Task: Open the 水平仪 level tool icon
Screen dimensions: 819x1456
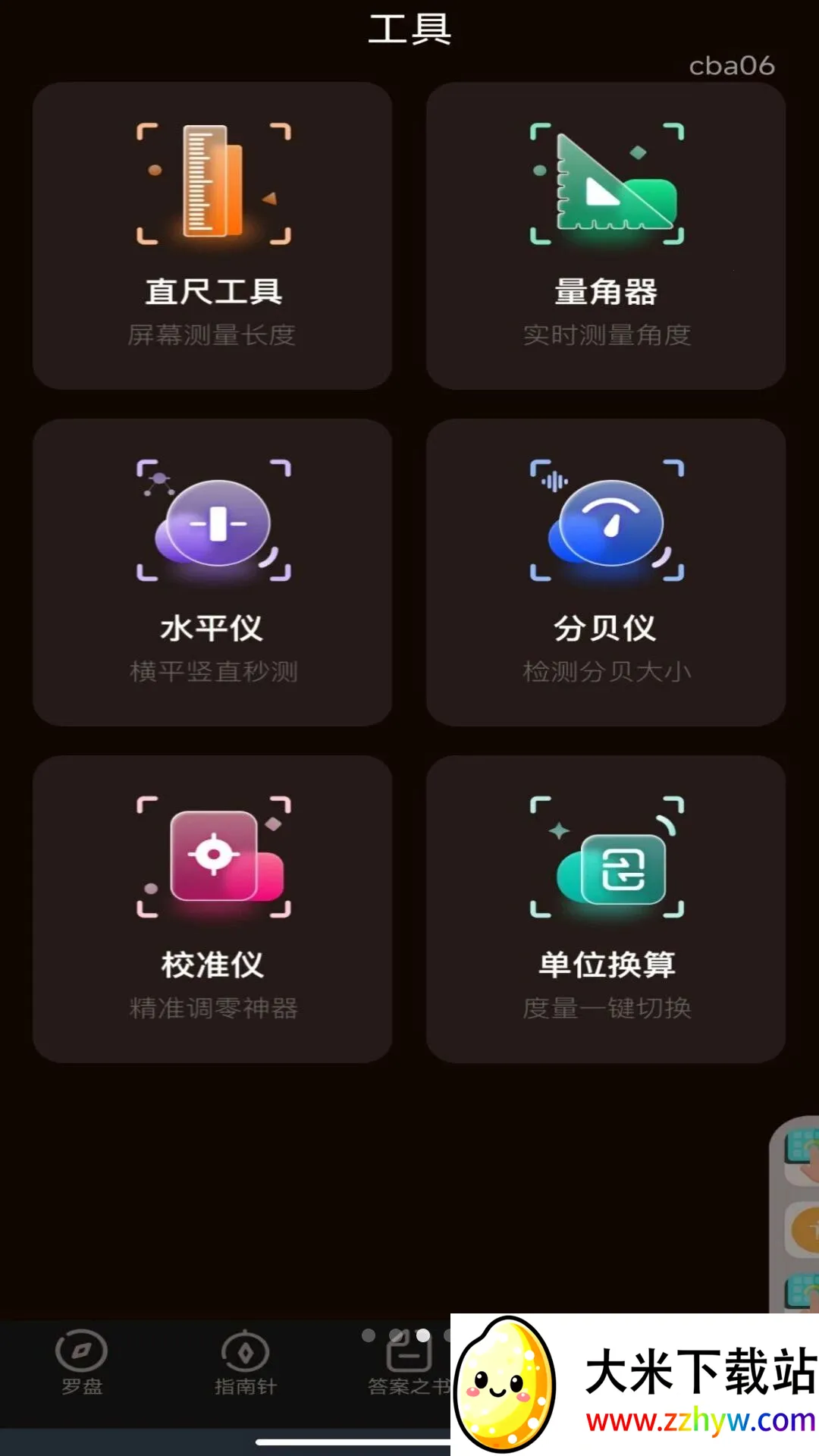Action: [212, 522]
